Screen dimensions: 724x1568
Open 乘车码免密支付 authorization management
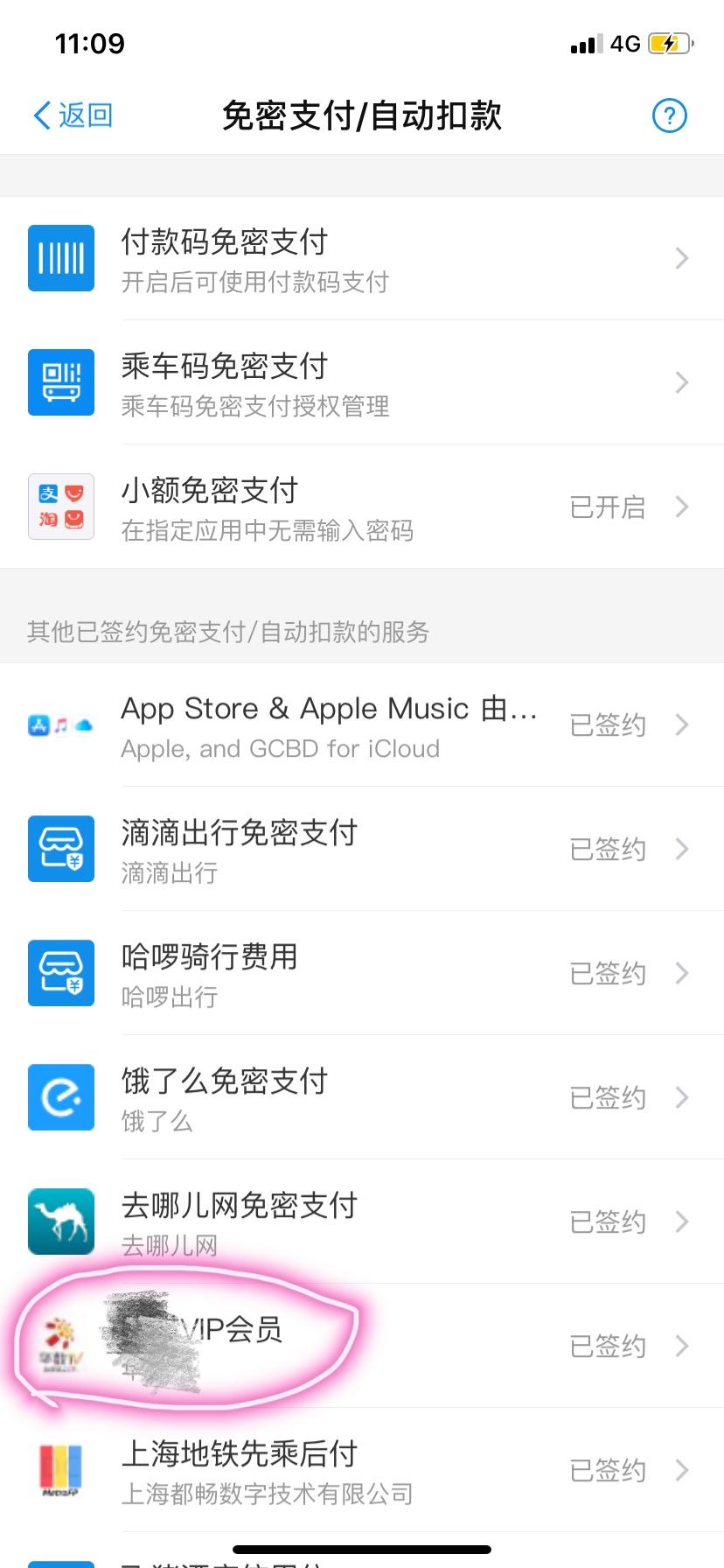tap(362, 383)
